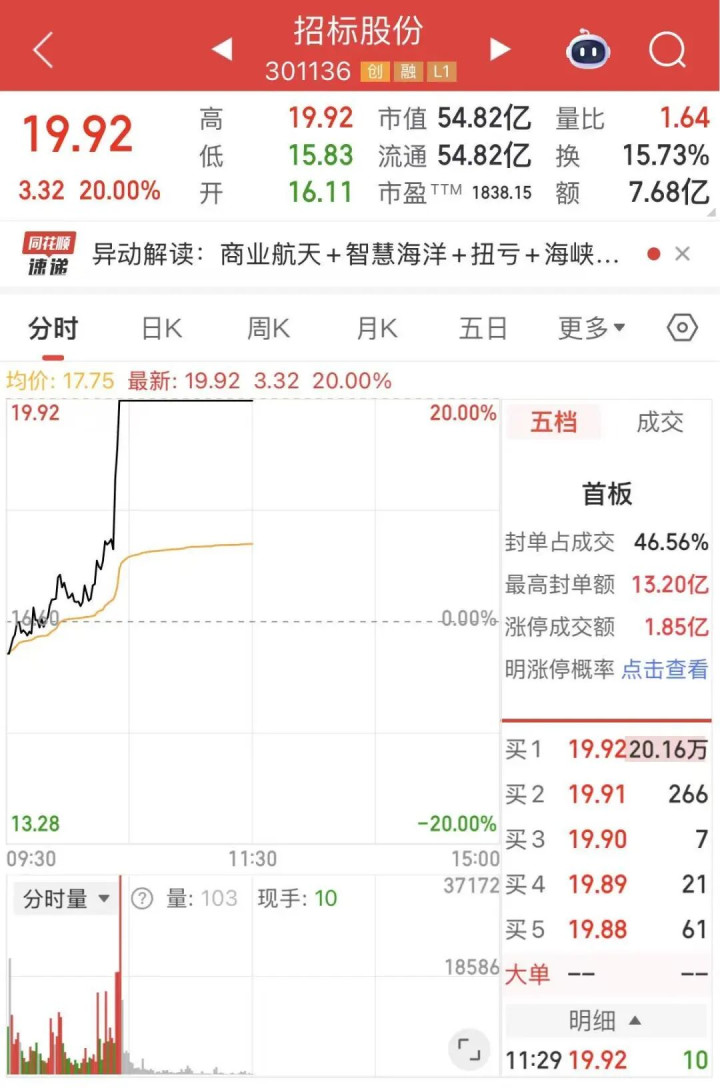Show the 五日 chart
Image resolution: width=720 pixels, height=1088 pixels.
pos(483,328)
